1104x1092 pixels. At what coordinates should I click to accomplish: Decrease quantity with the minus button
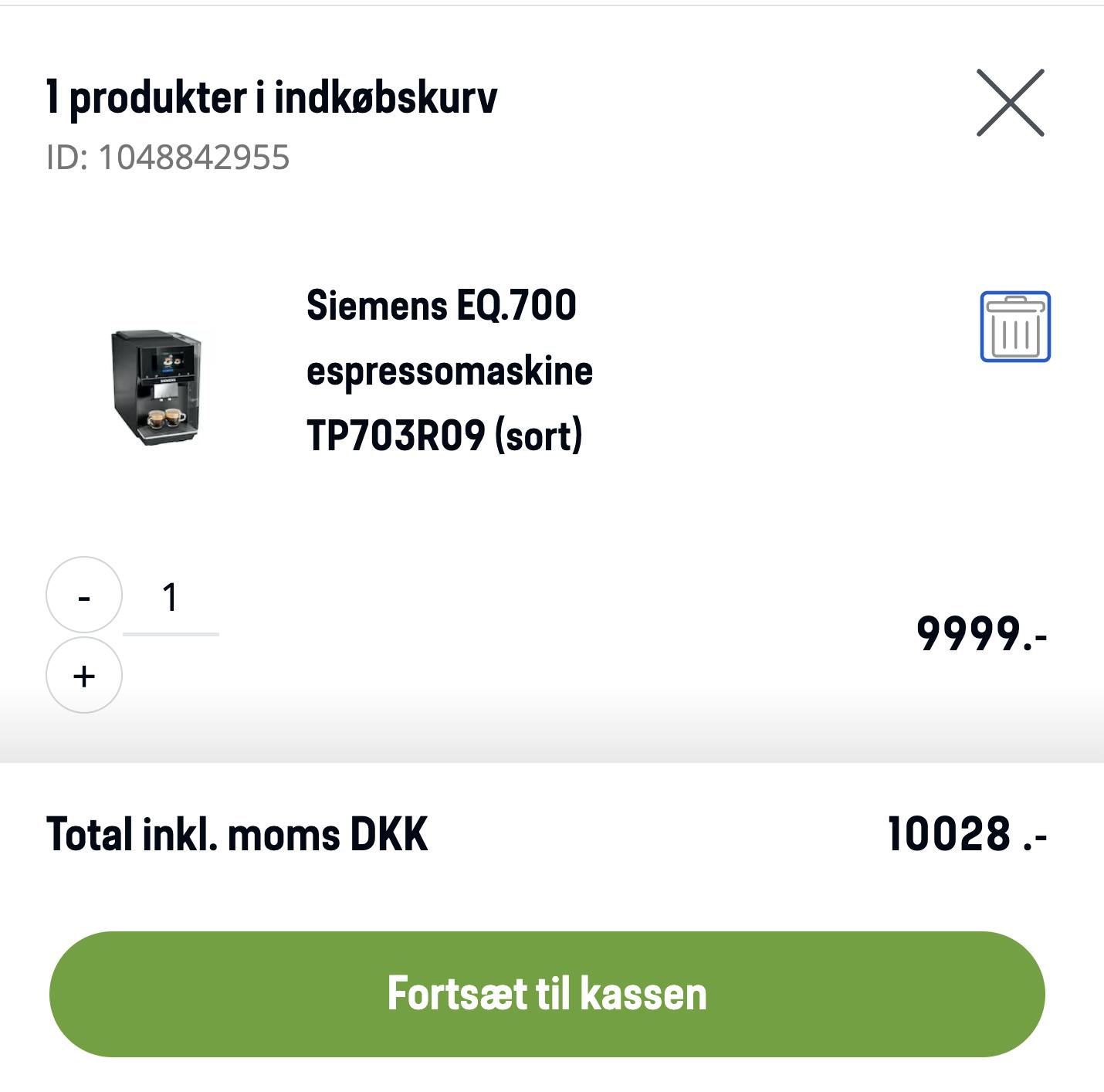coord(84,596)
